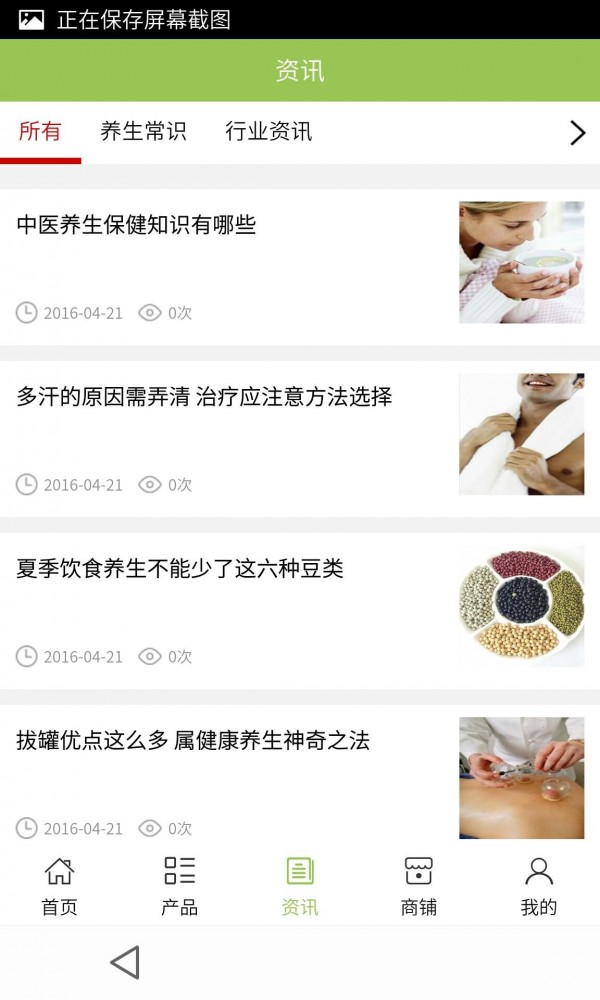This screenshot has width=600, height=1000.
Task: Go to the 首页 home tab
Action: point(59,886)
